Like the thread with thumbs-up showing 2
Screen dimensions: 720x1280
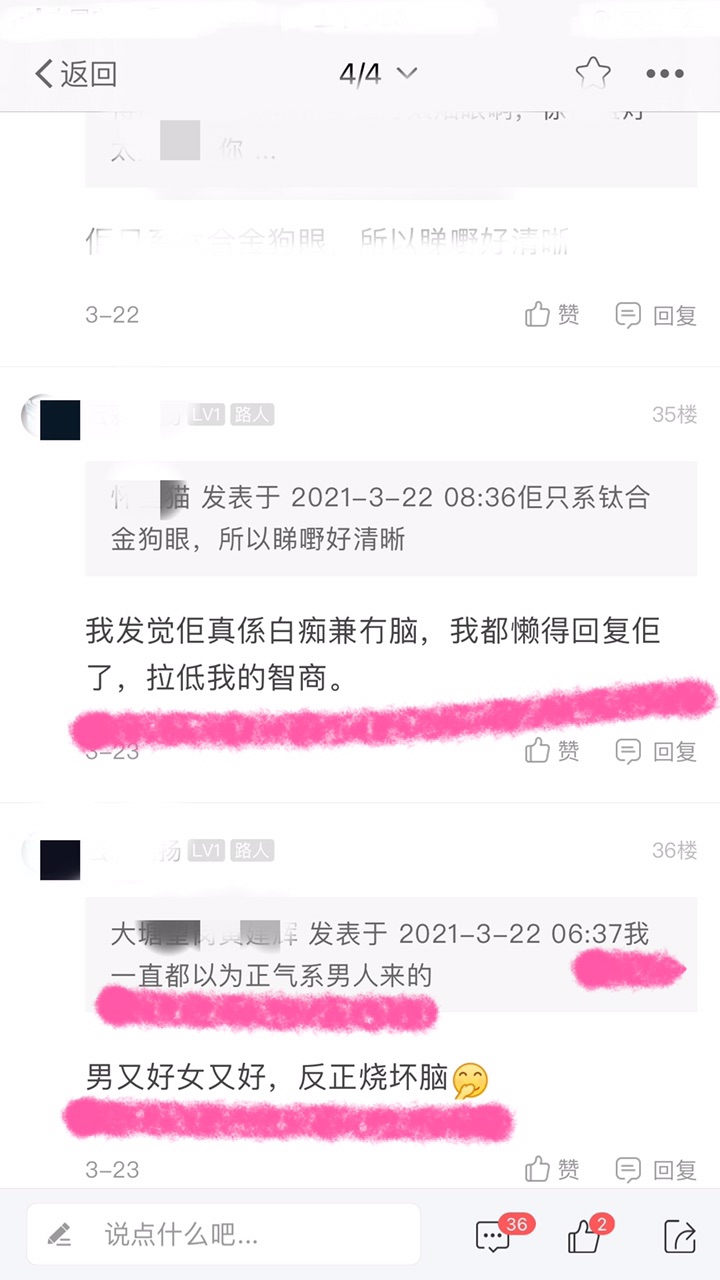tap(585, 1237)
